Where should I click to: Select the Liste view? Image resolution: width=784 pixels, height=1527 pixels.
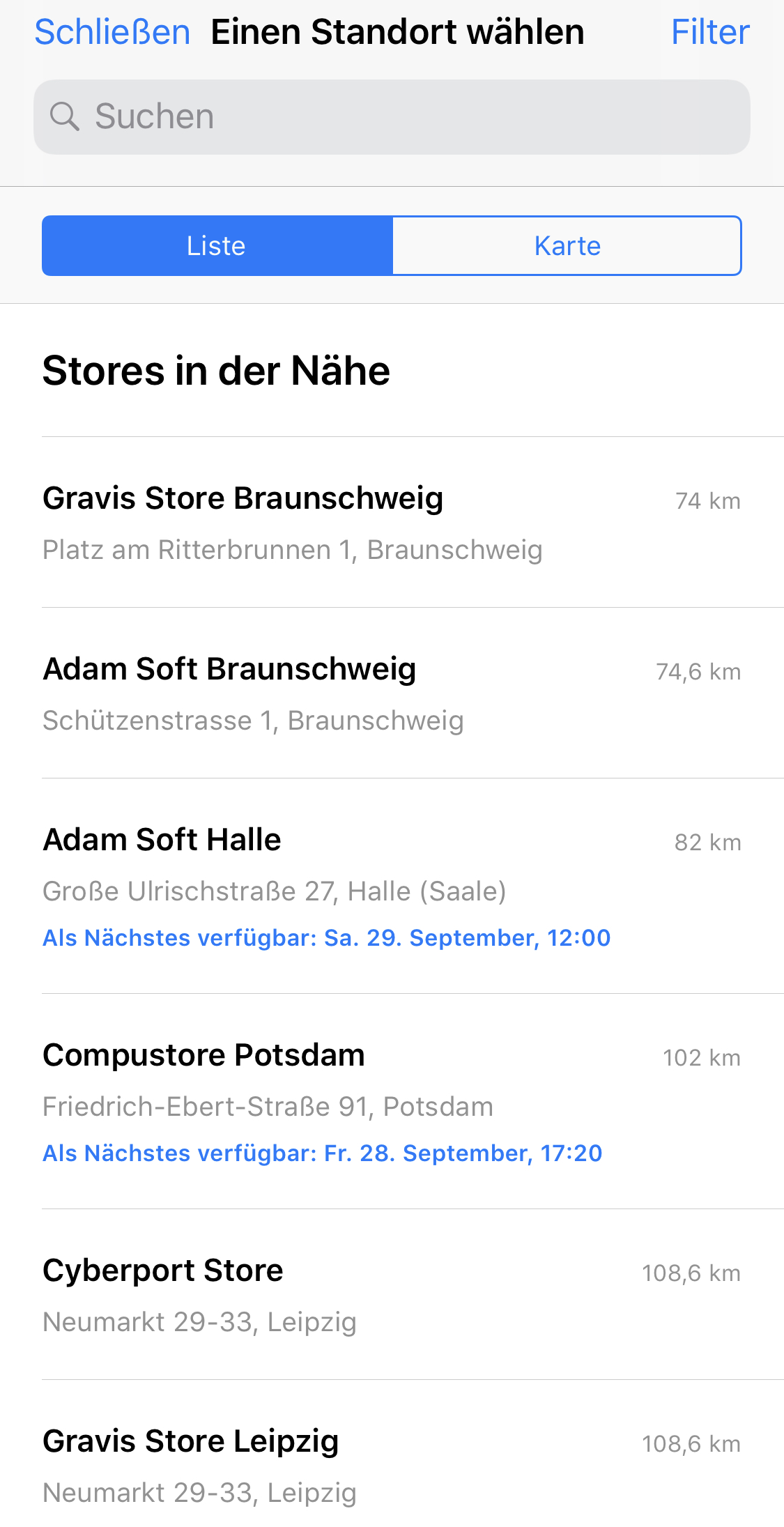pyautogui.click(x=217, y=246)
